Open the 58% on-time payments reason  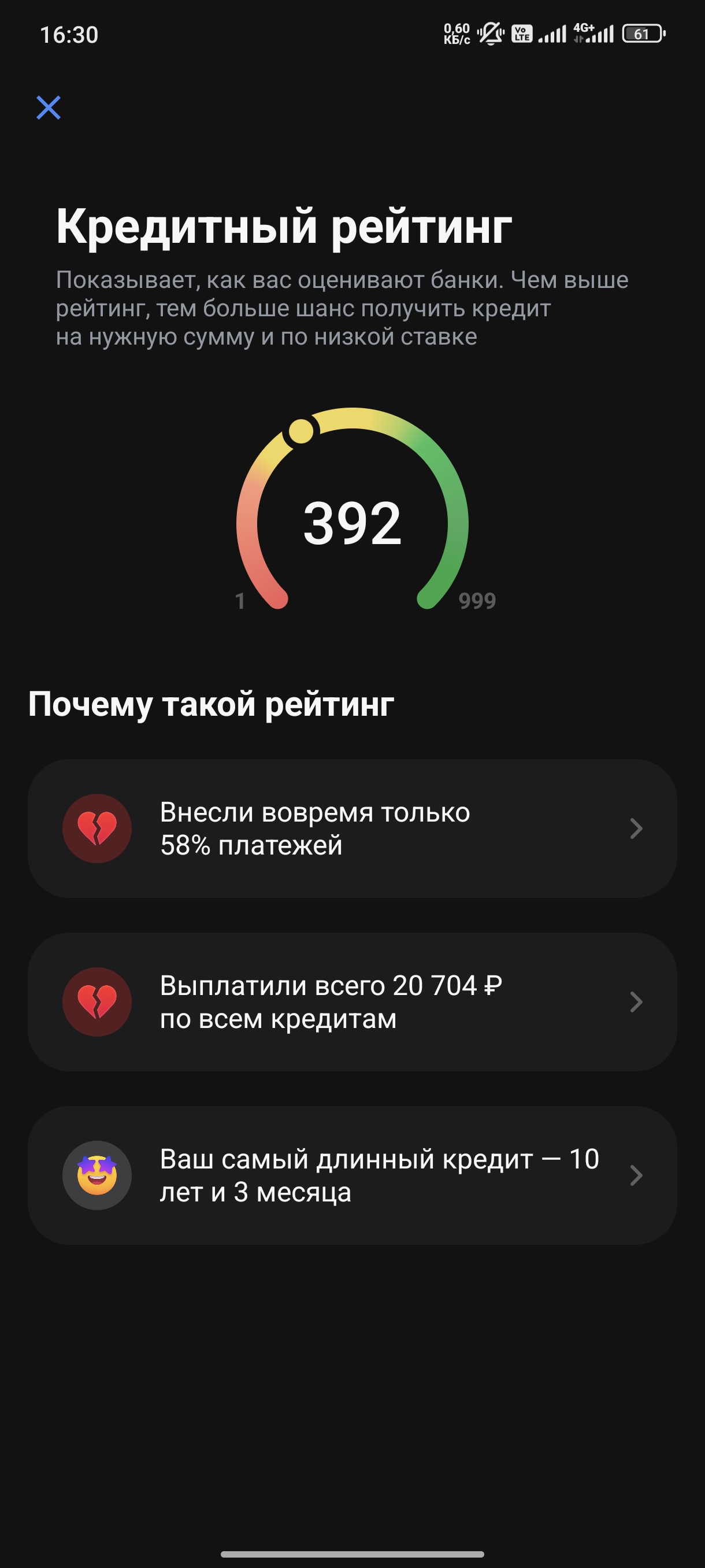(352, 828)
